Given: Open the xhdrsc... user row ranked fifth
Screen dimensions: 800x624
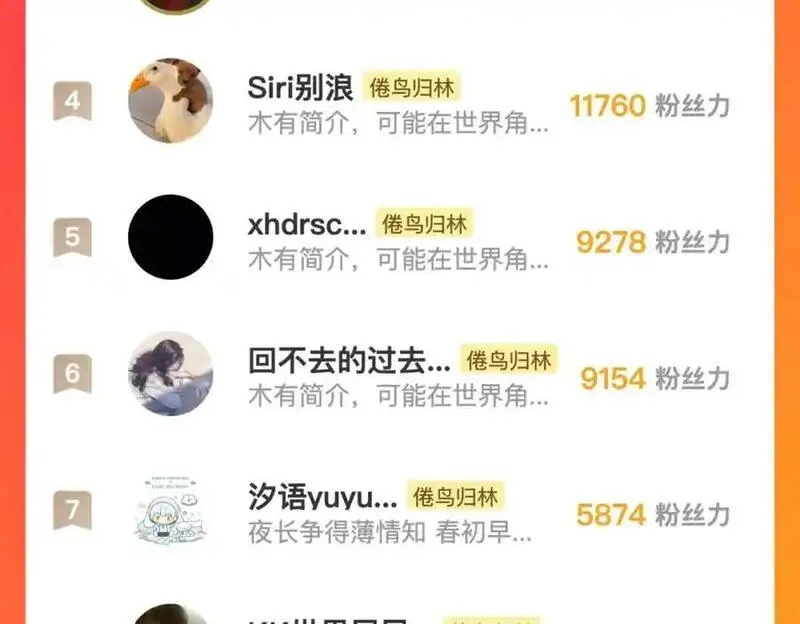Looking at the screenshot, I should click(399, 237).
